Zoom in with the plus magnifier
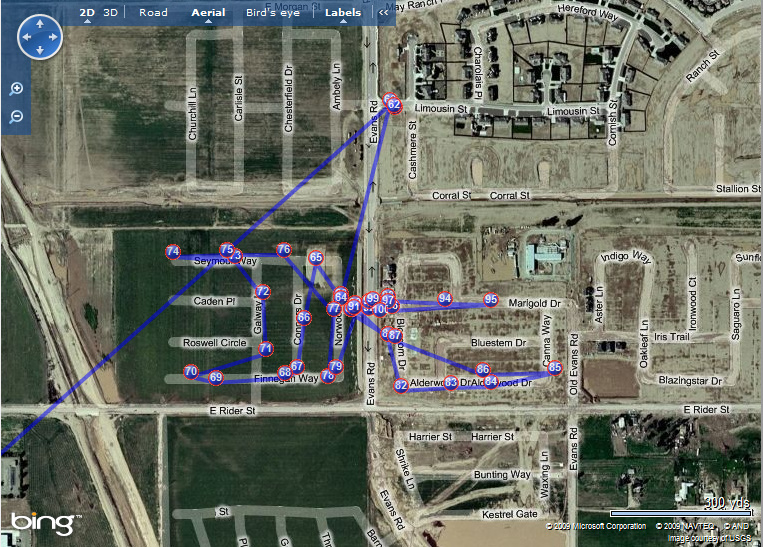The height and width of the screenshot is (547, 763). pos(17,89)
